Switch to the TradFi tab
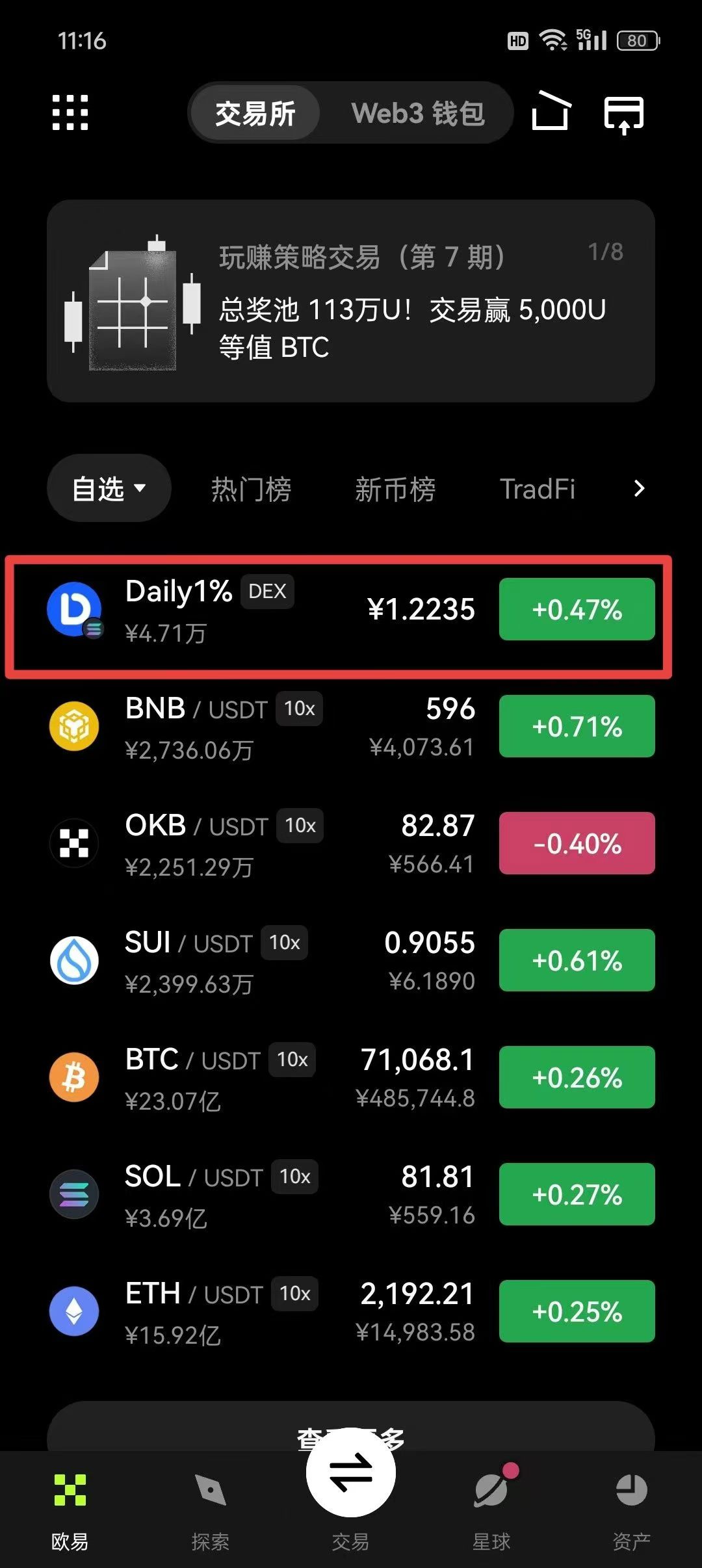The height and width of the screenshot is (1568, 702). click(x=537, y=489)
